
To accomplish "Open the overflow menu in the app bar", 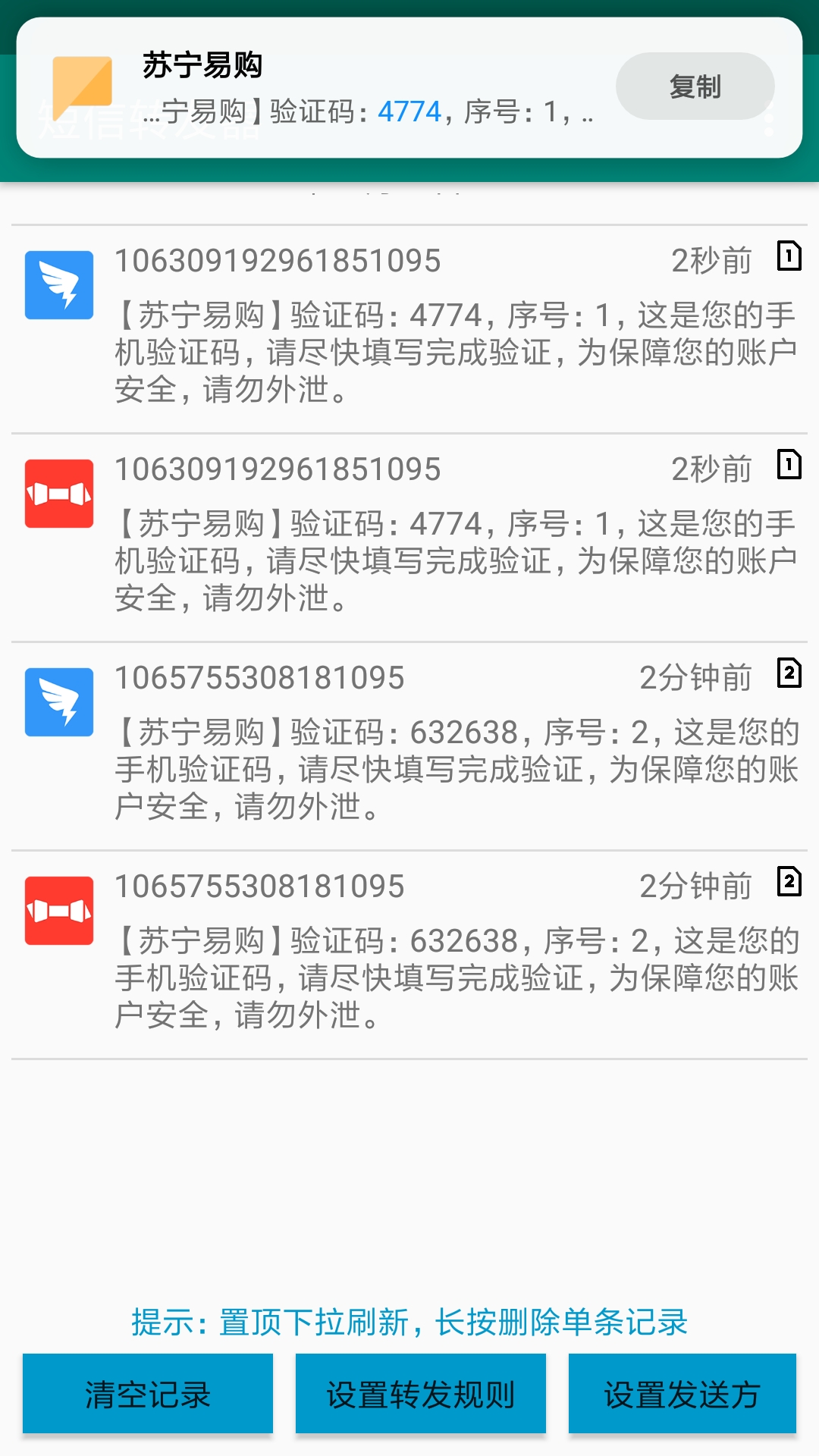I will point(770,121).
